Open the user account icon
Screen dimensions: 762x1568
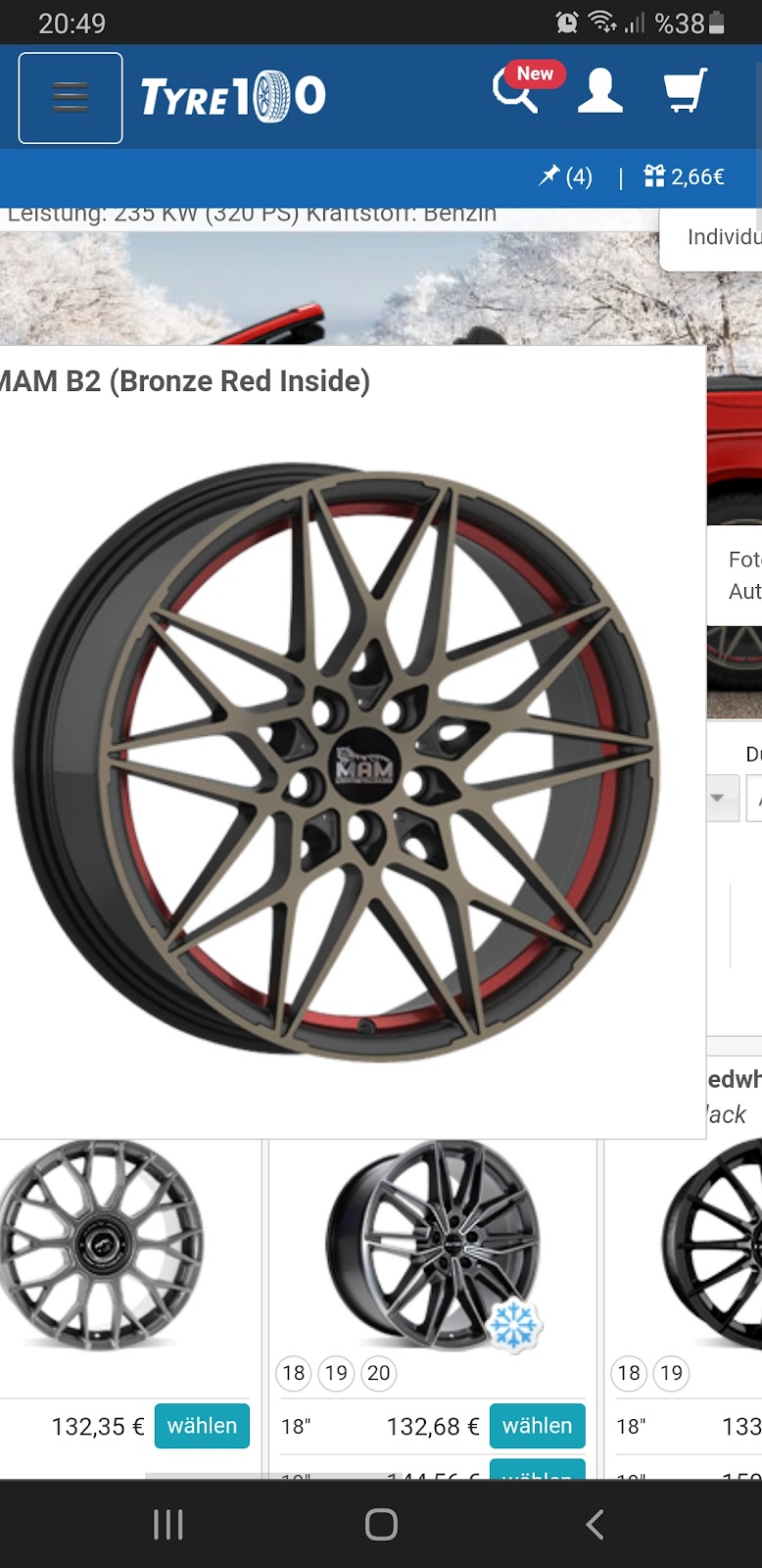pyautogui.click(x=599, y=91)
